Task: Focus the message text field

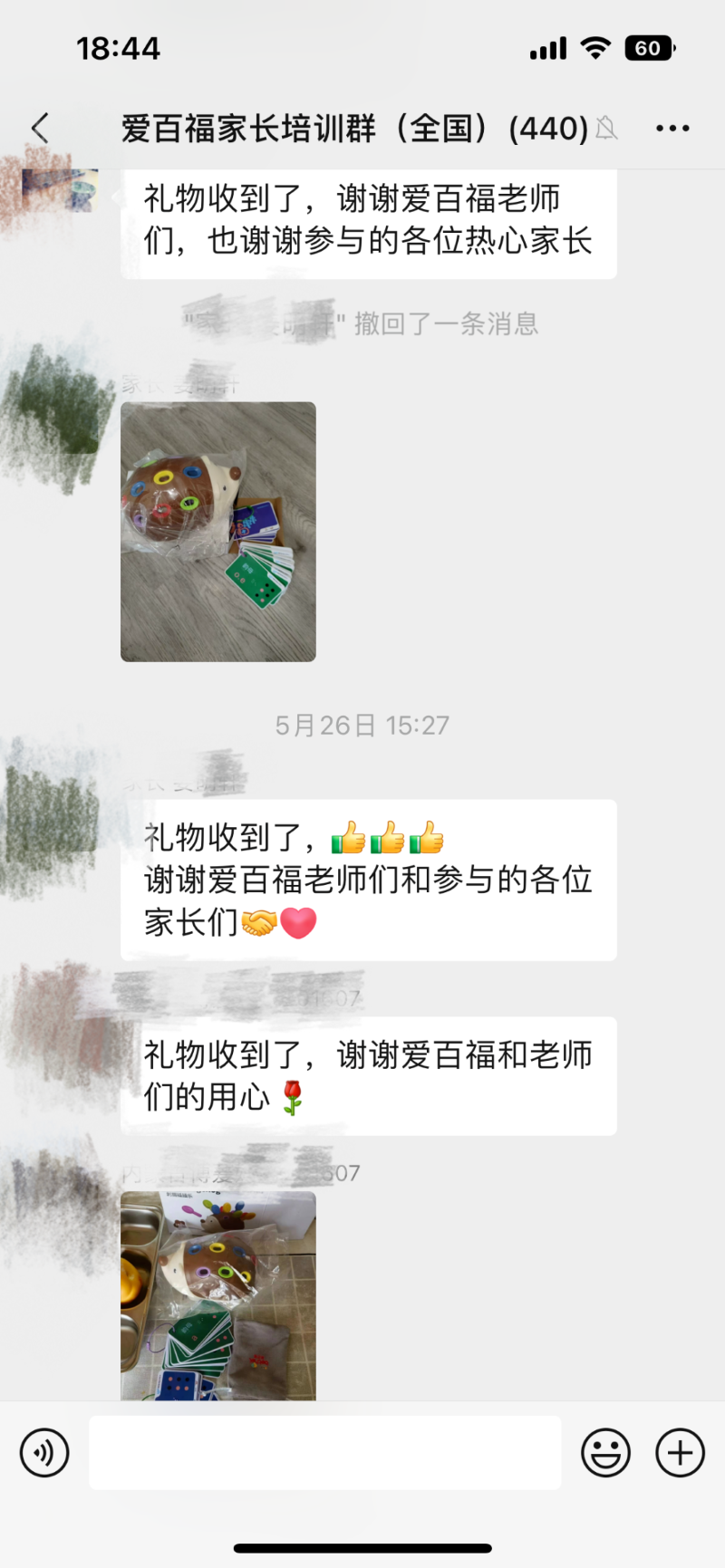Action: (324, 1452)
